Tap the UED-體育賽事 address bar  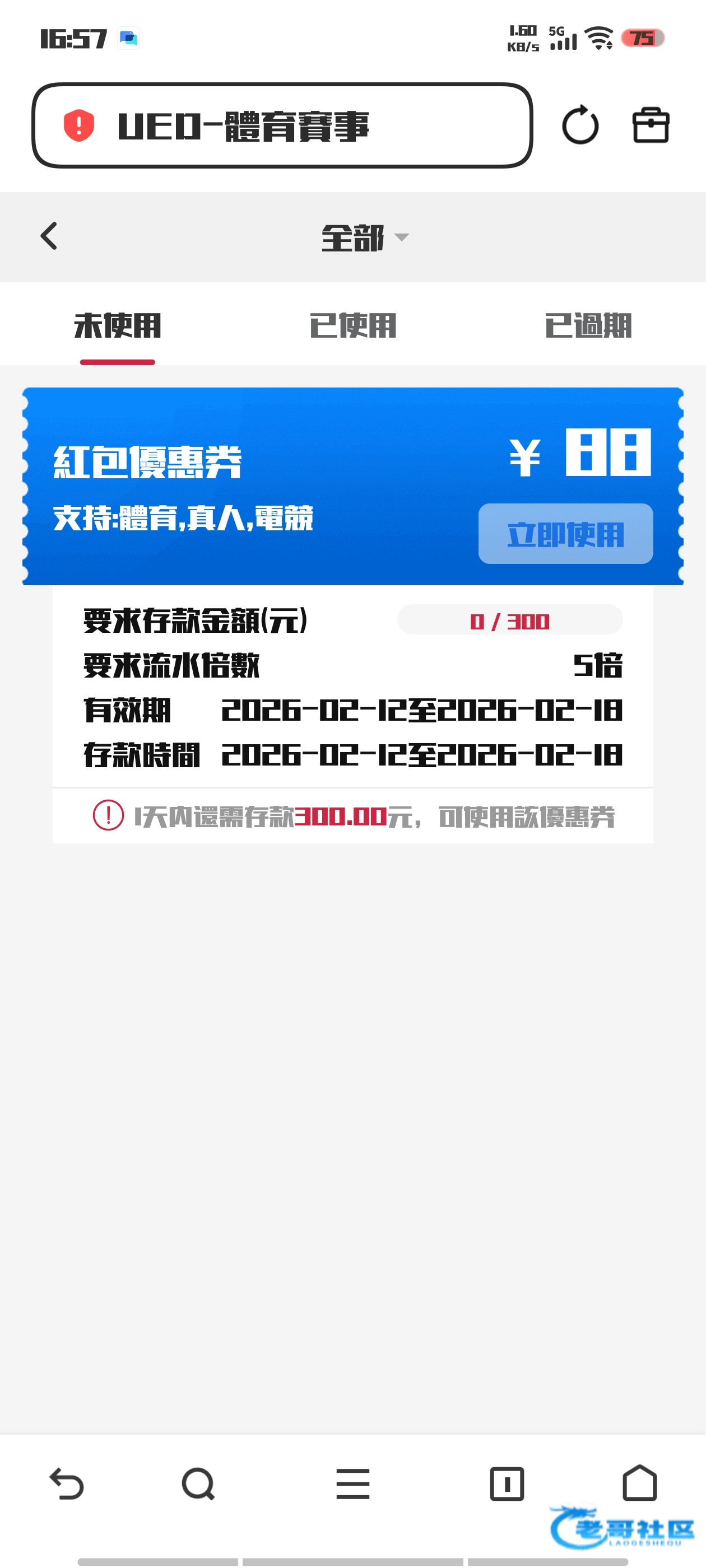pos(281,126)
